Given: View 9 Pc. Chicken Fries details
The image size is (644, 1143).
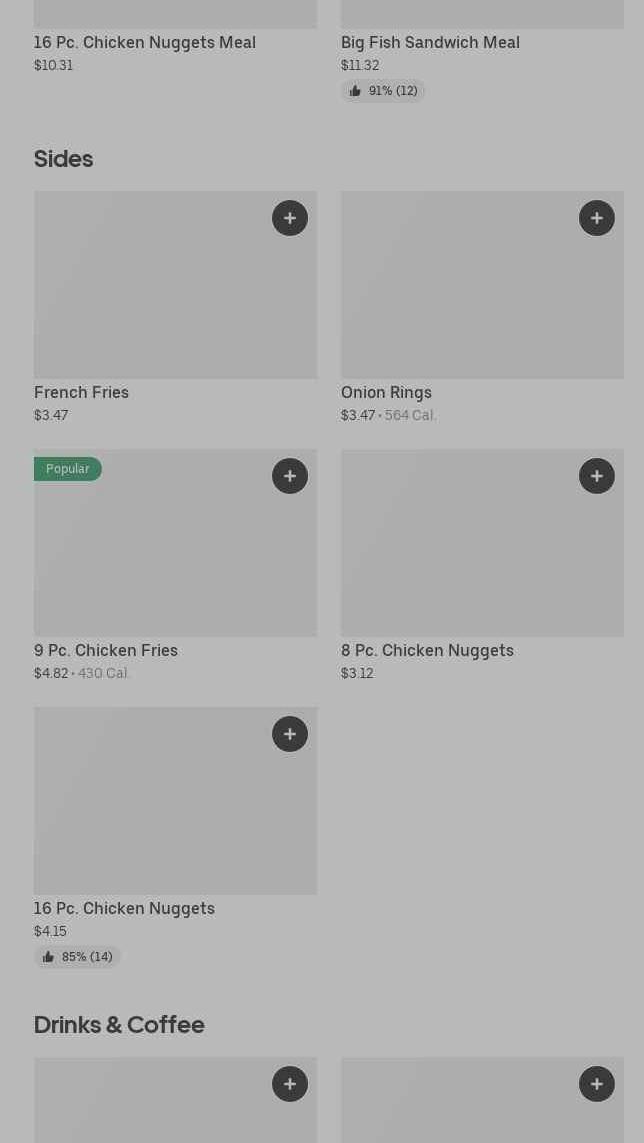Looking at the screenshot, I should pyautogui.click(x=175, y=566).
